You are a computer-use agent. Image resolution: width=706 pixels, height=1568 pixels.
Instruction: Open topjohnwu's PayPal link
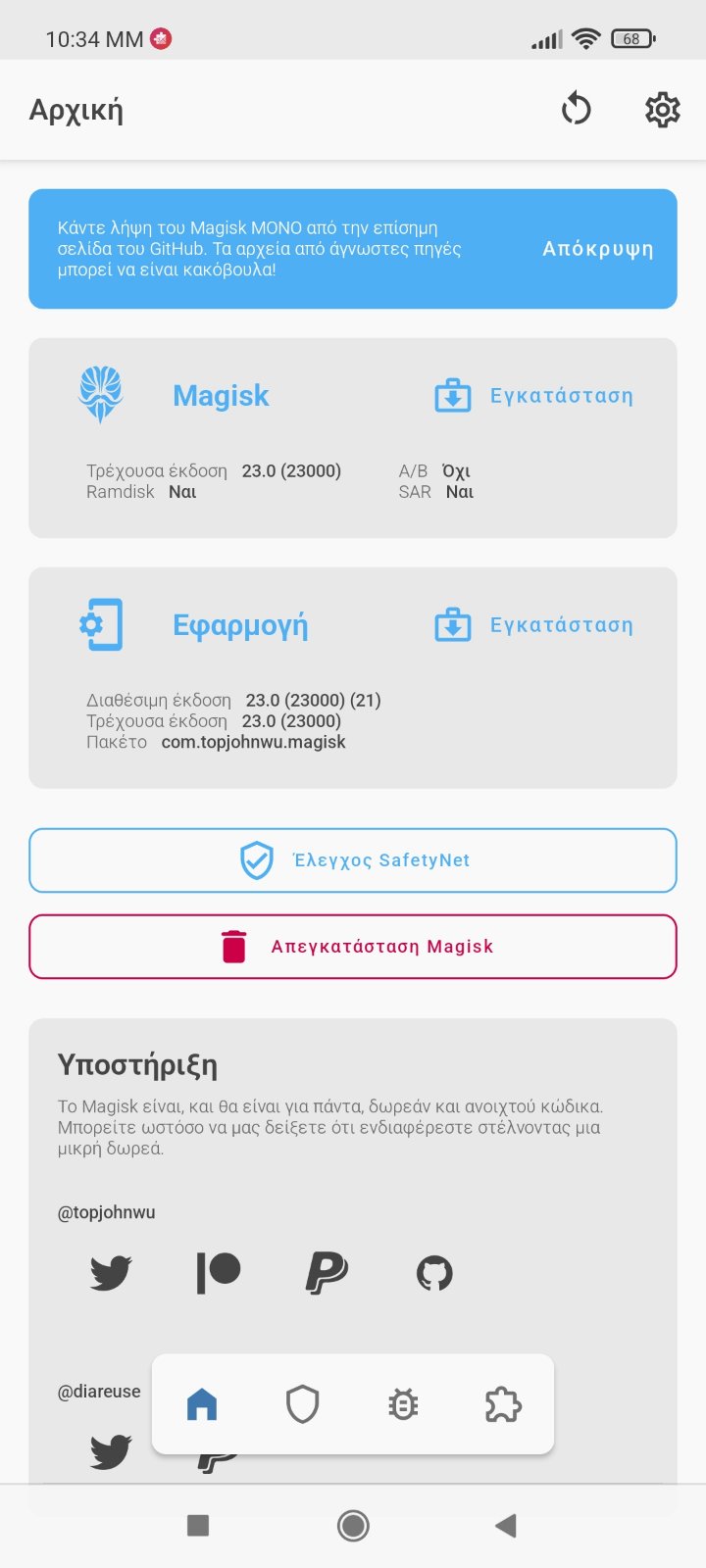pyautogui.click(x=327, y=1273)
